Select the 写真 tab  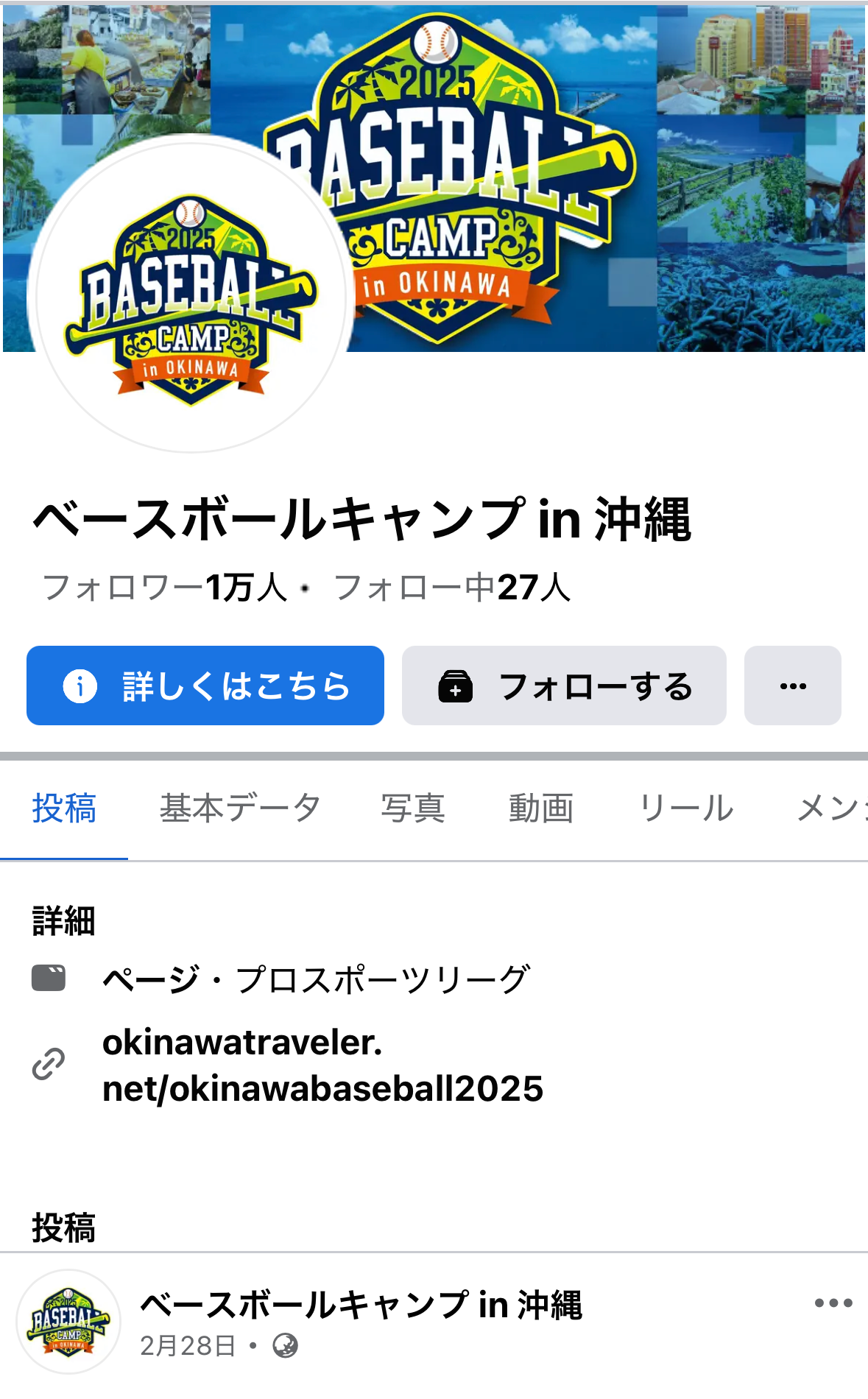coord(412,808)
